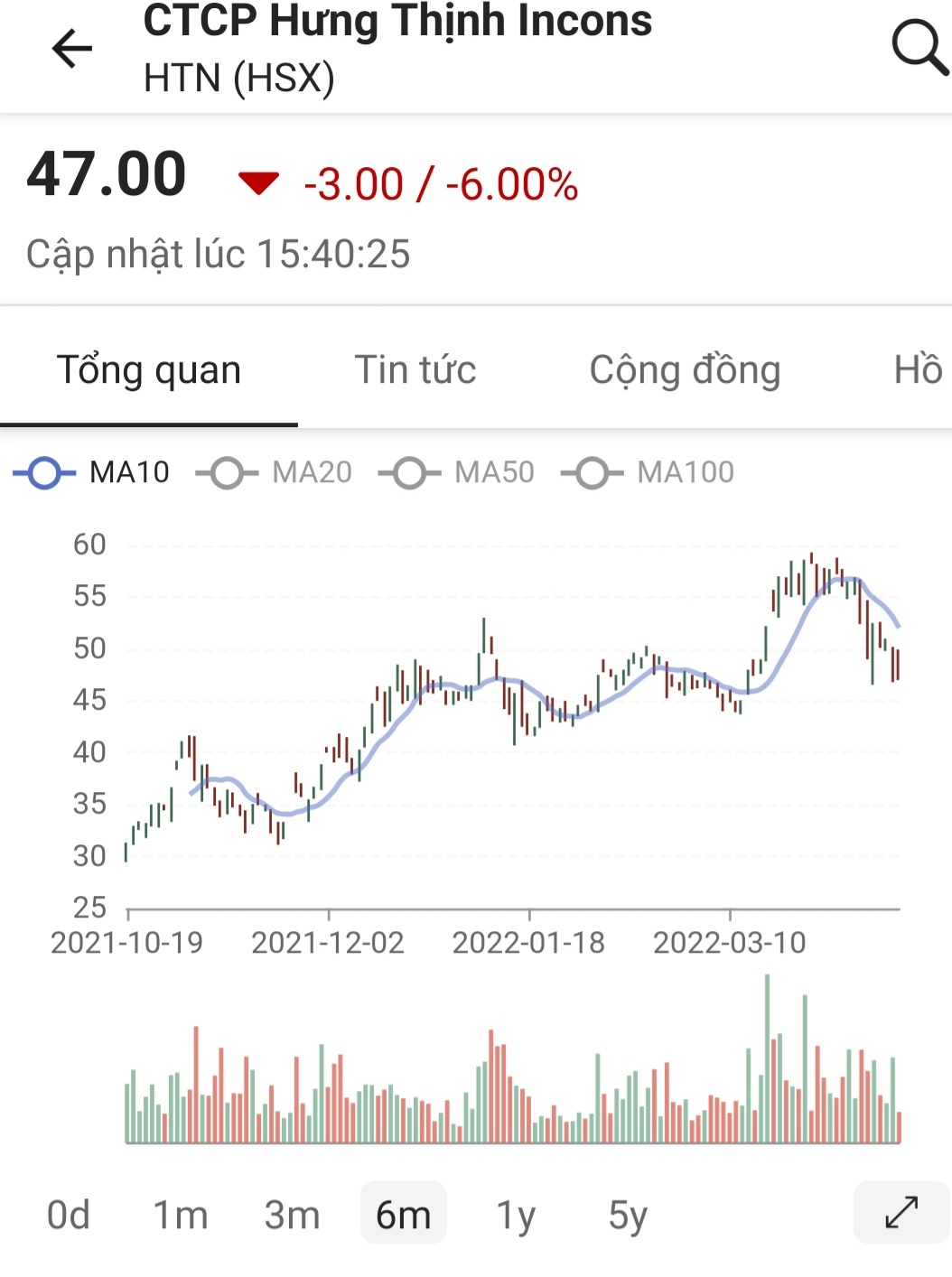Viewport: 952px width, 1277px height.
Task: Show the MA50 moving average line
Action: tap(457, 472)
